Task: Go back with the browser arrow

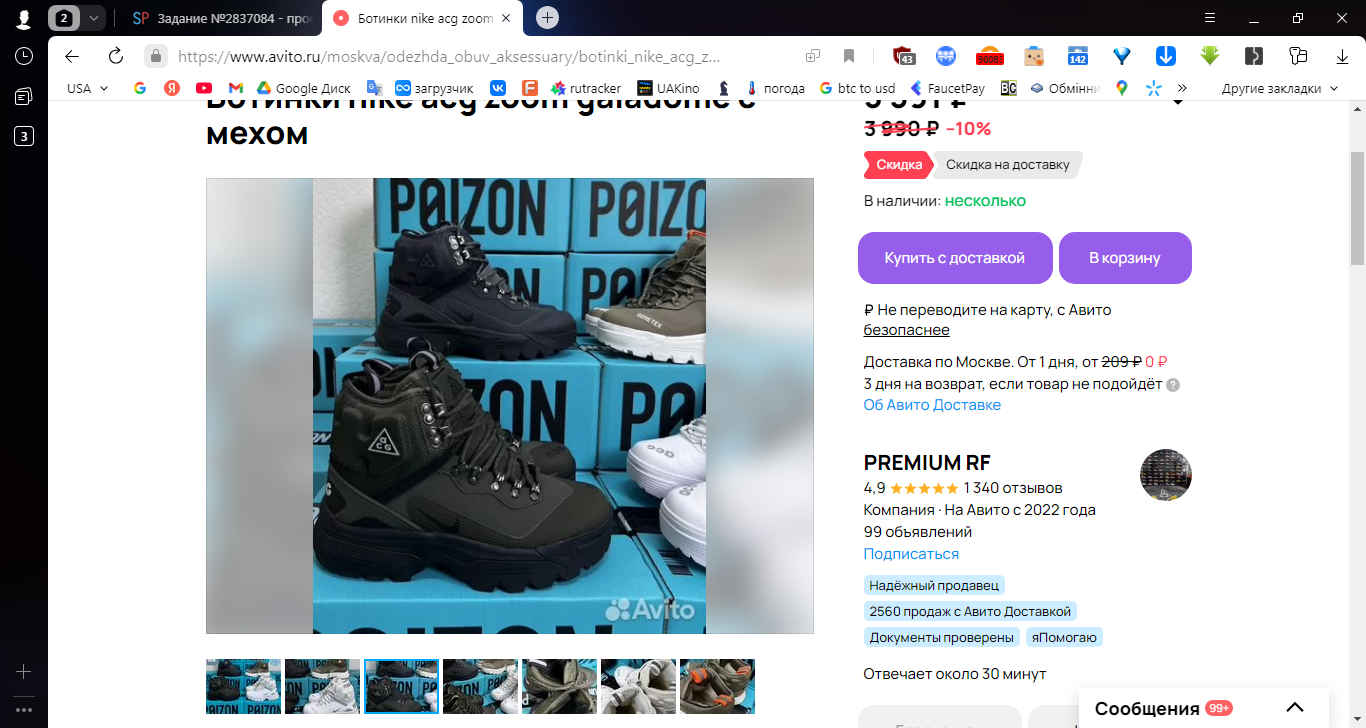Action: tap(72, 56)
